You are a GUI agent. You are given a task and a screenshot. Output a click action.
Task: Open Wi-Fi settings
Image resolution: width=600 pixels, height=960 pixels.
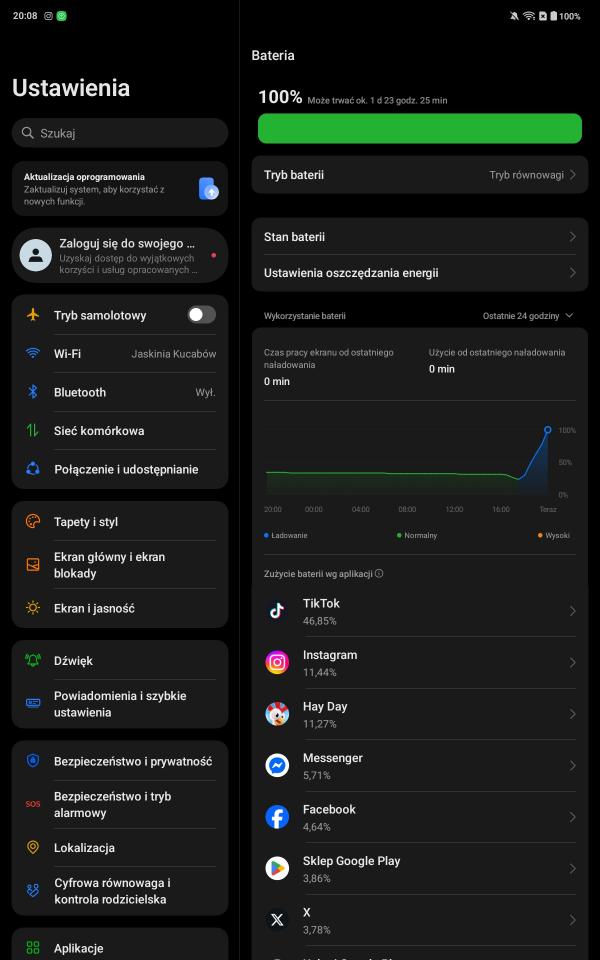coord(120,354)
